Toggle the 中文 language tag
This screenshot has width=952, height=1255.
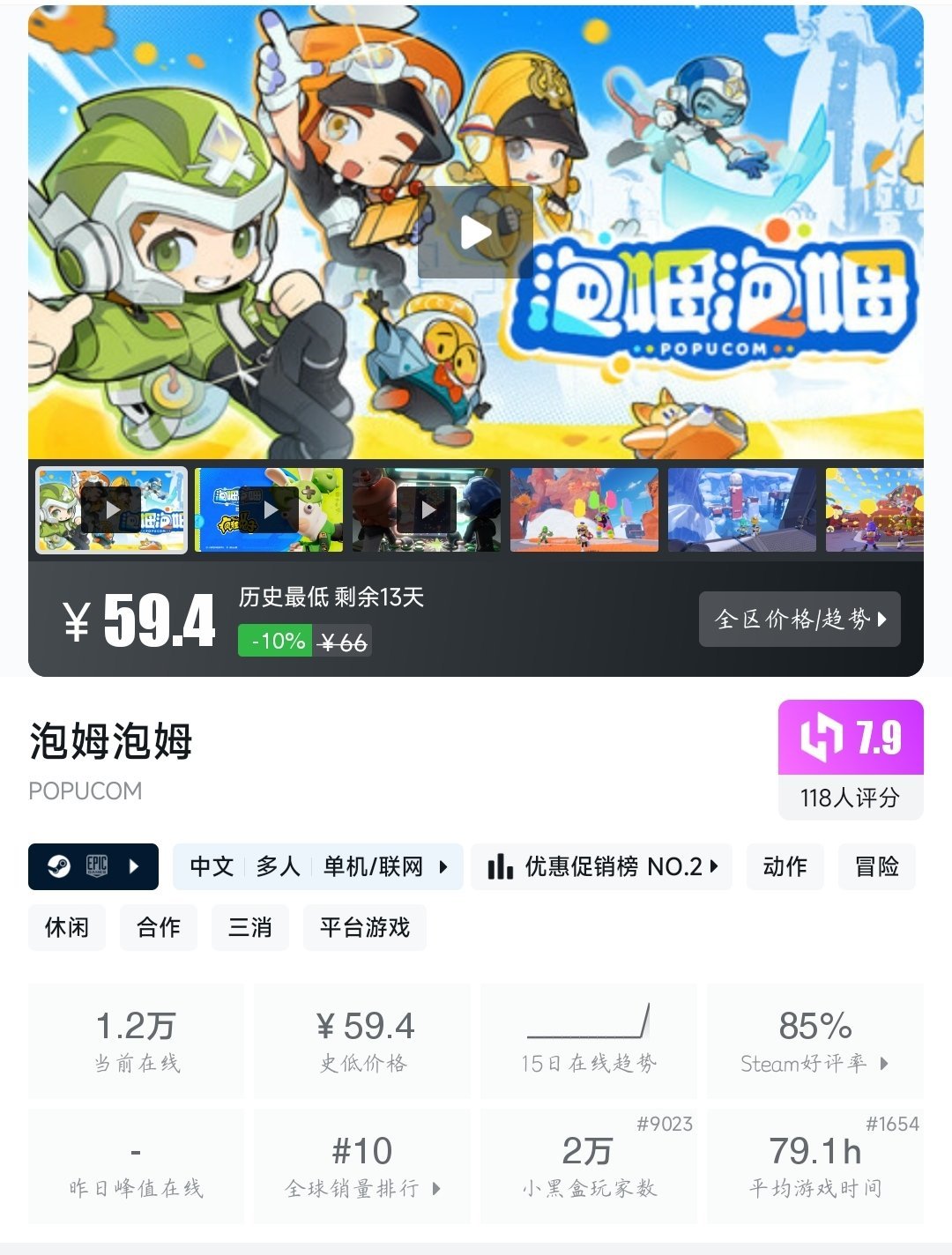click(210, 866)
